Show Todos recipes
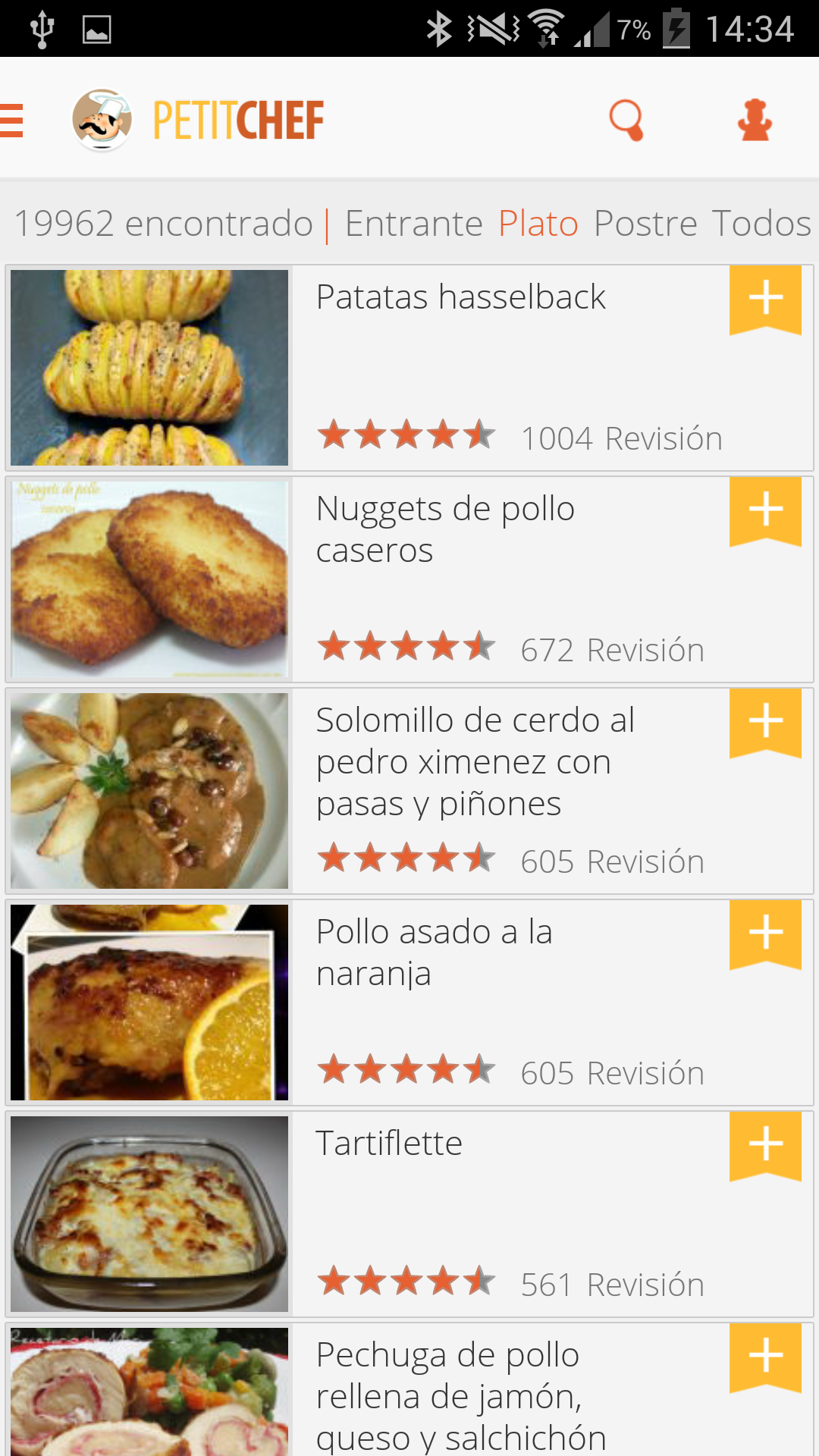Viewport: 819px width, 1456px height. (761, 224)
